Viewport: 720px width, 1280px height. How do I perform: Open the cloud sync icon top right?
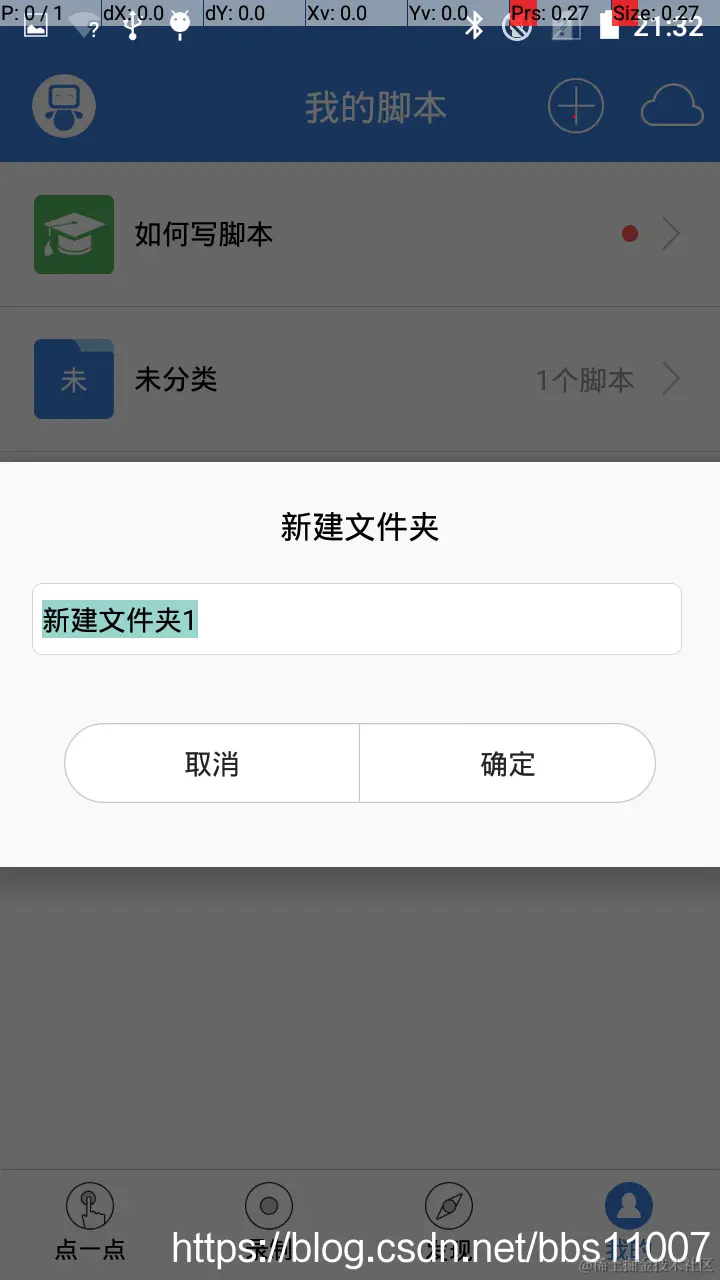click(671, 106)
